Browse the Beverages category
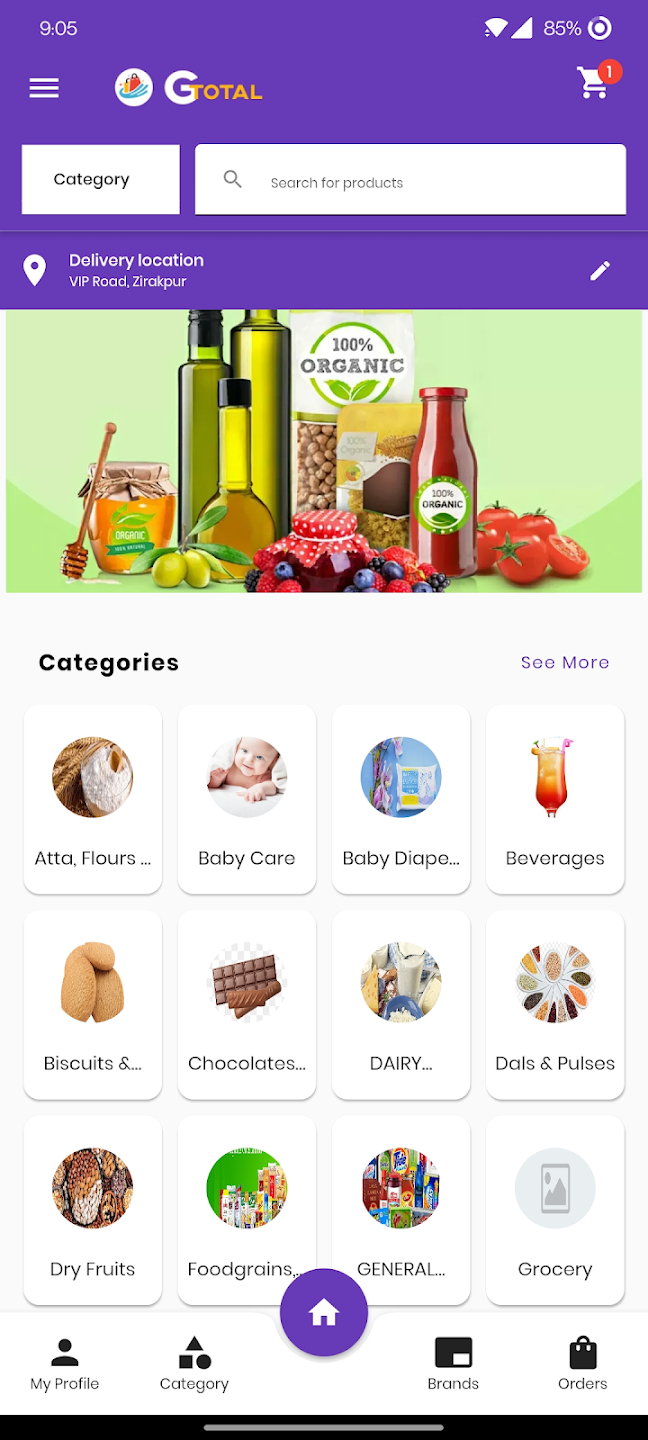Screen dimensions: 648x1440 click(555, 798)
